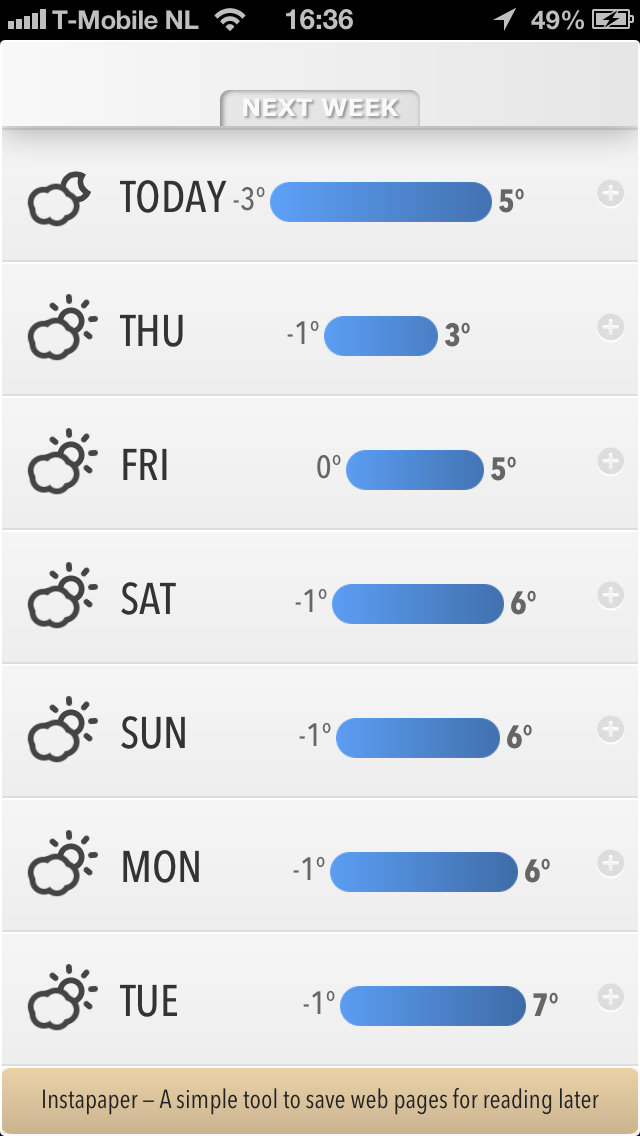This screenshot has height=1136, width=640.
Task: Expand the THU forecast plus icon
Action: (610, 327)
